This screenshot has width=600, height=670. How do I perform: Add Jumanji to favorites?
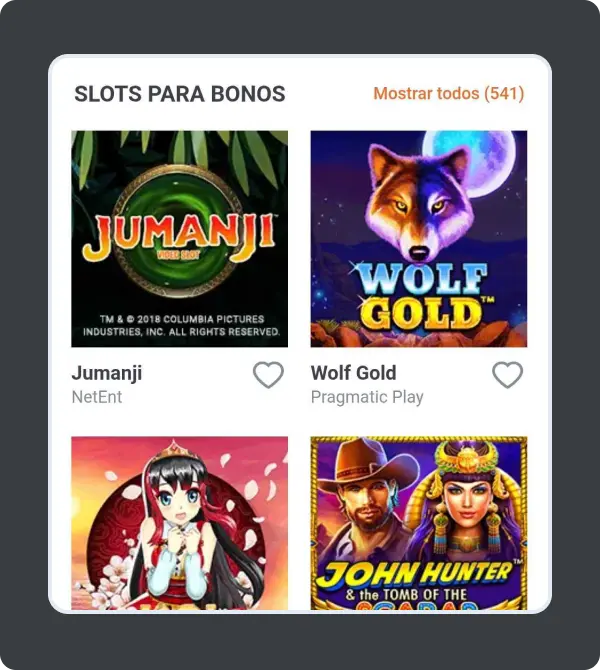click(268, 375)
